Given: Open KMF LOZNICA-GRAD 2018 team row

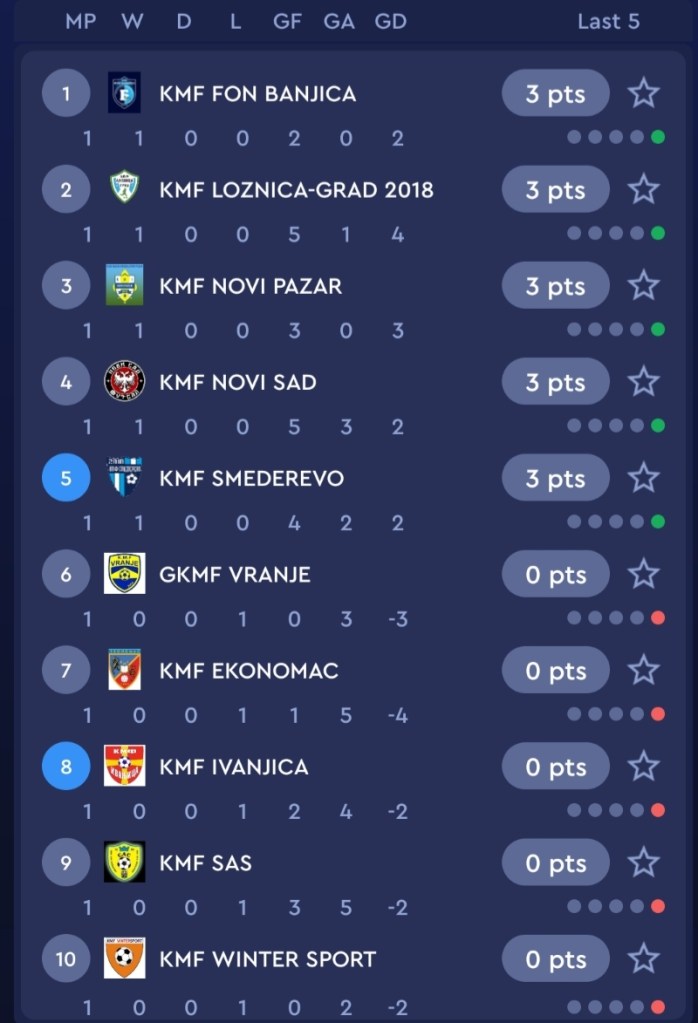Looking at the screenshot, I should pyautogui.click(x=296, y=190).
